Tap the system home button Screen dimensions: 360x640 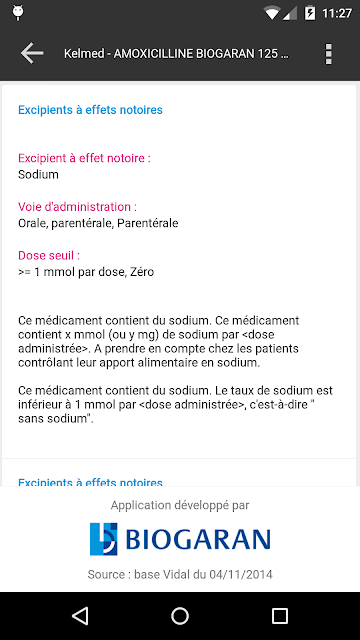[x=180, y=616]
